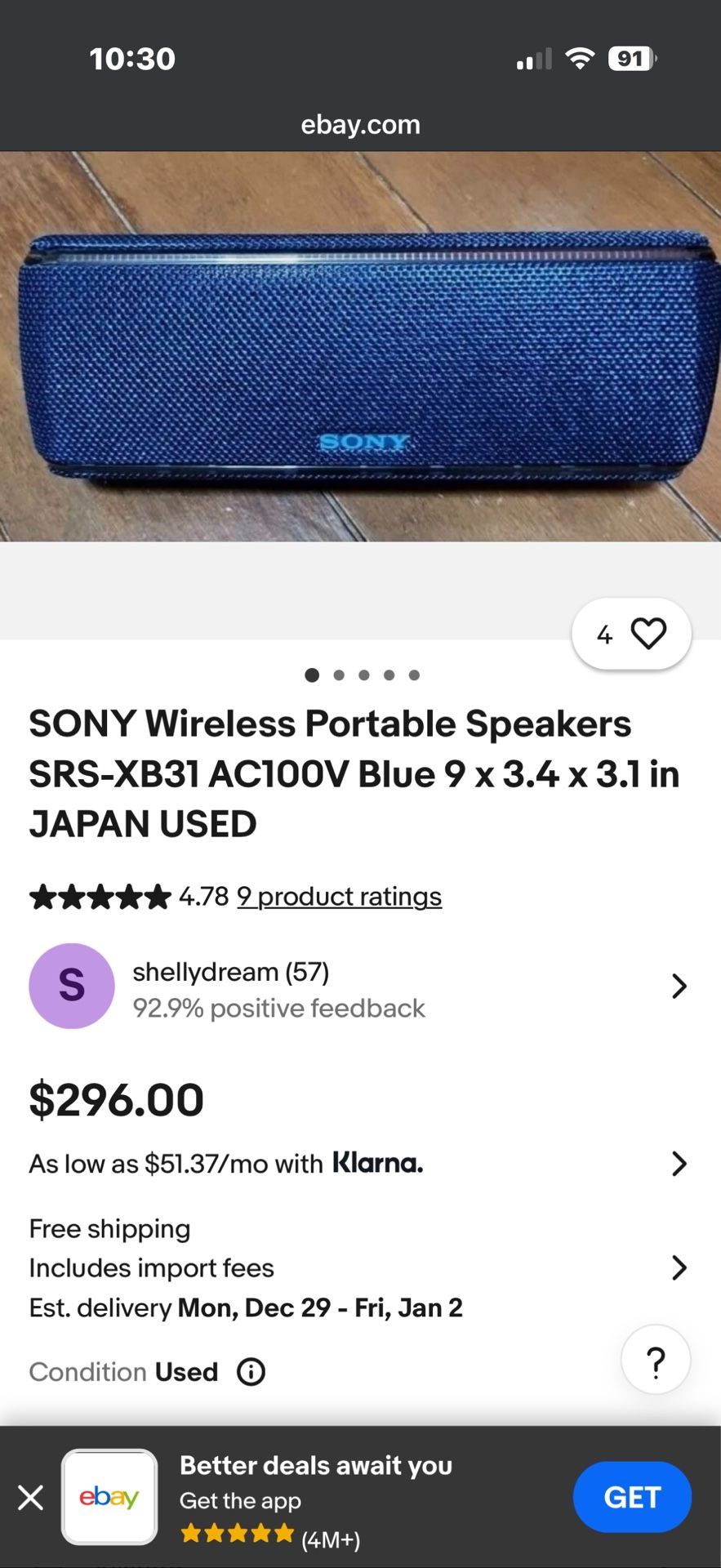Image resolution: width=721 pixels, height=1568 pixels.
Task: Tap the Wi-Fi icon in the status bar
Action: coord(578,57)
